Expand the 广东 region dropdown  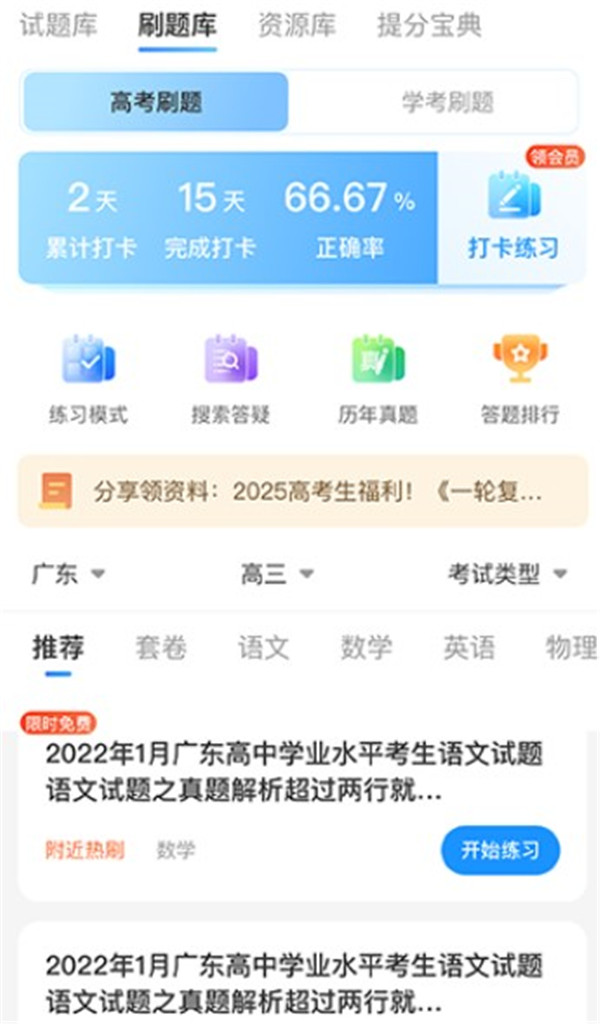click(x=68, y=574)
